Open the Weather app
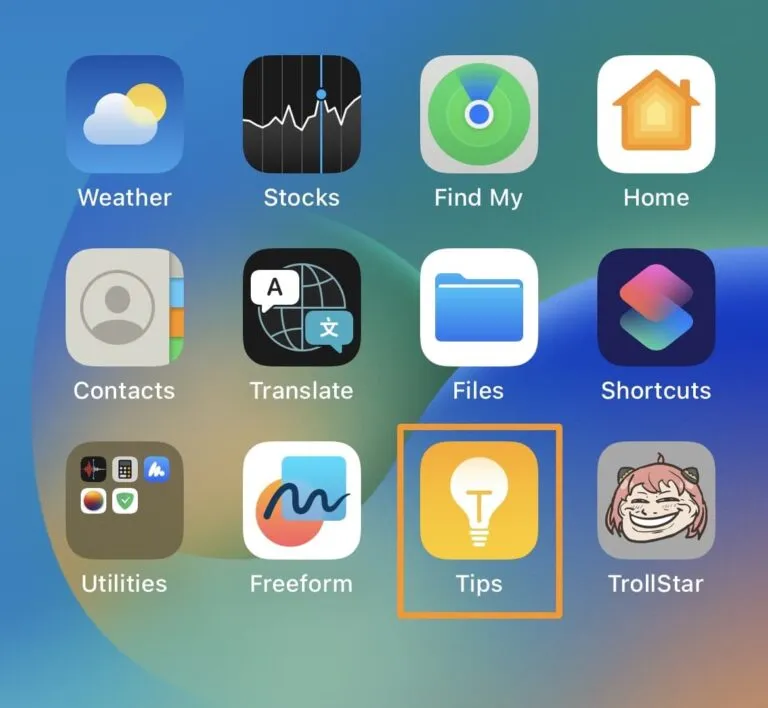Screen dimensions: 768x708 click(125, 114)
